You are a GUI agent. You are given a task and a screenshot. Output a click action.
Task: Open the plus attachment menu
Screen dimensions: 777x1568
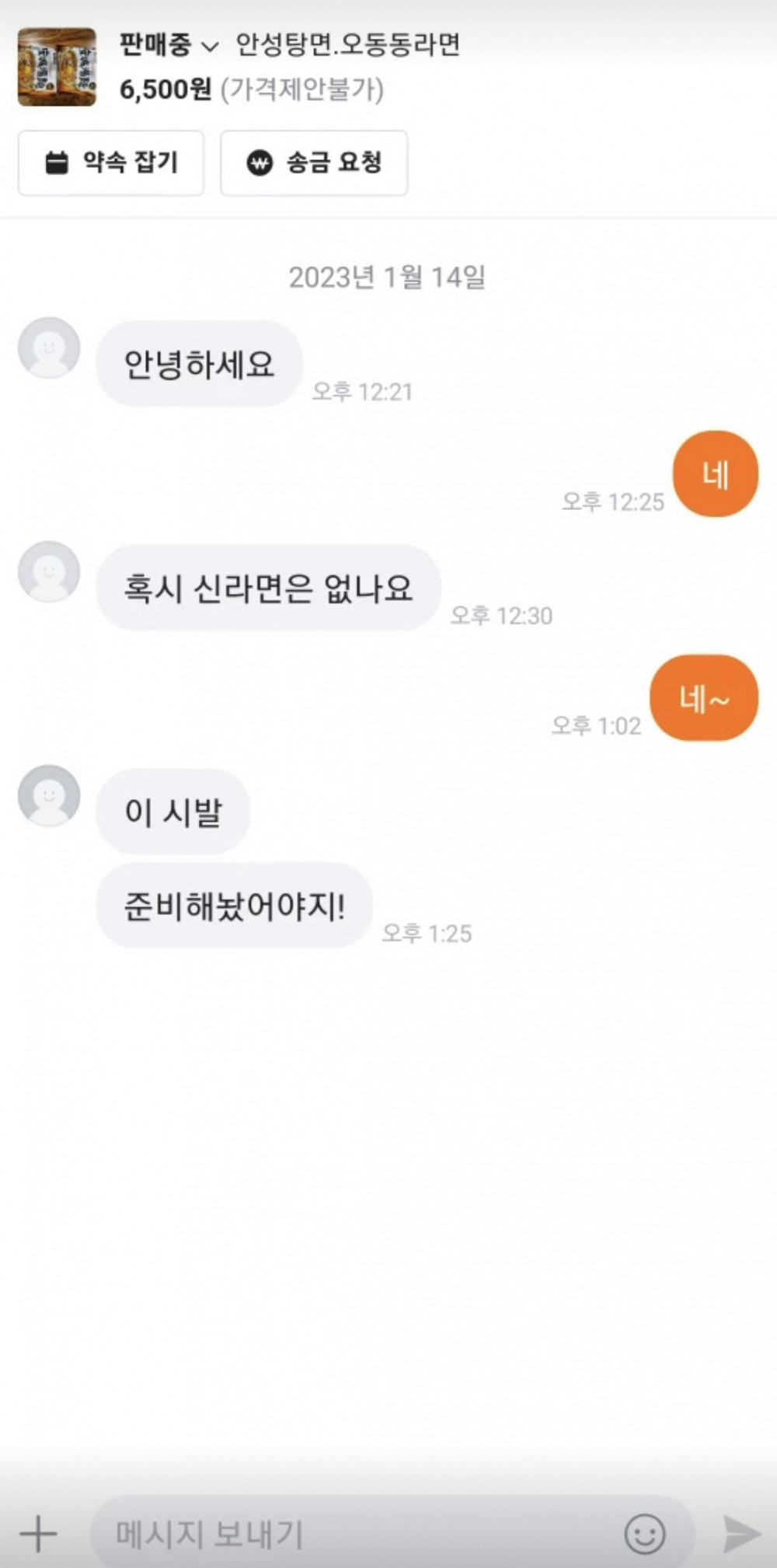pyautogui.click(x=38, y=1534)
